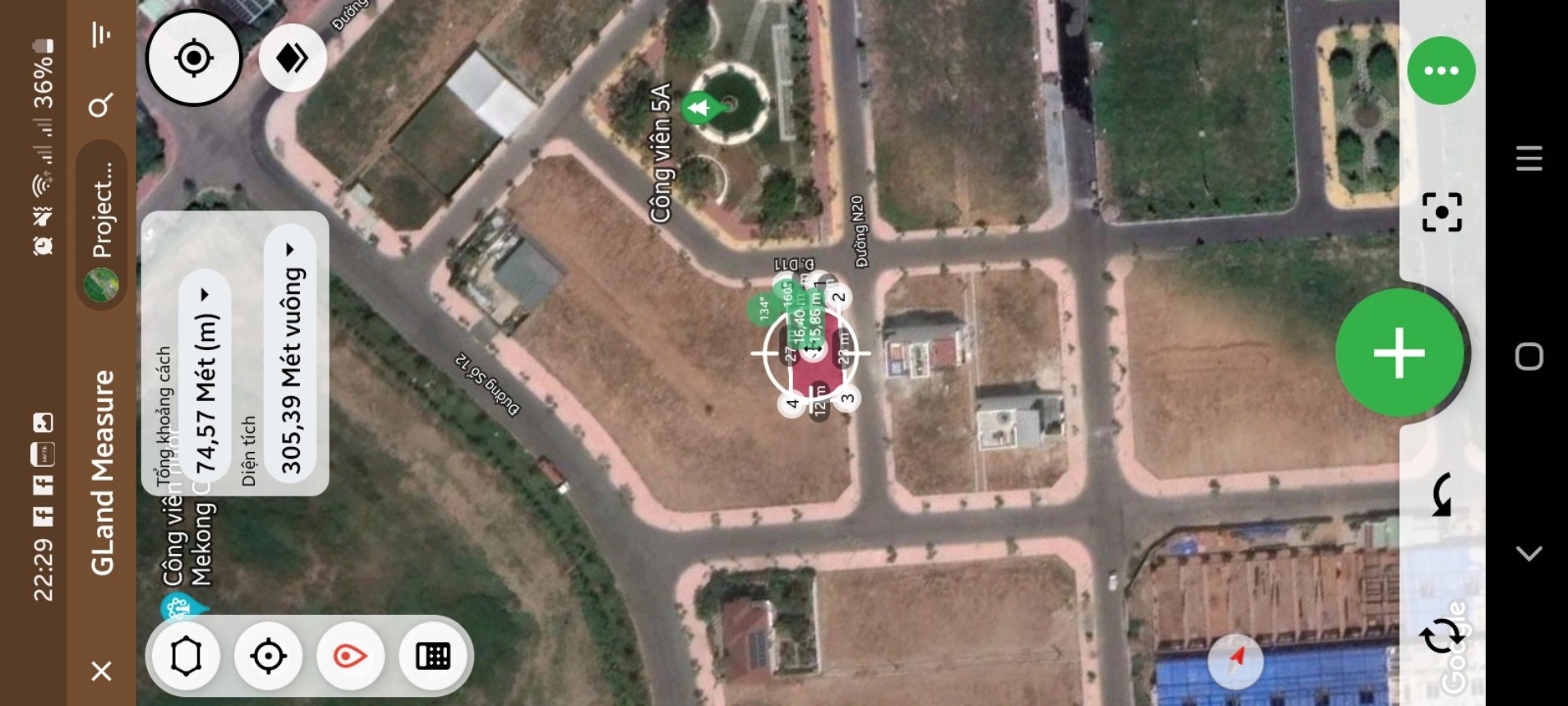
Task: Change map layers
Action: 293,58
